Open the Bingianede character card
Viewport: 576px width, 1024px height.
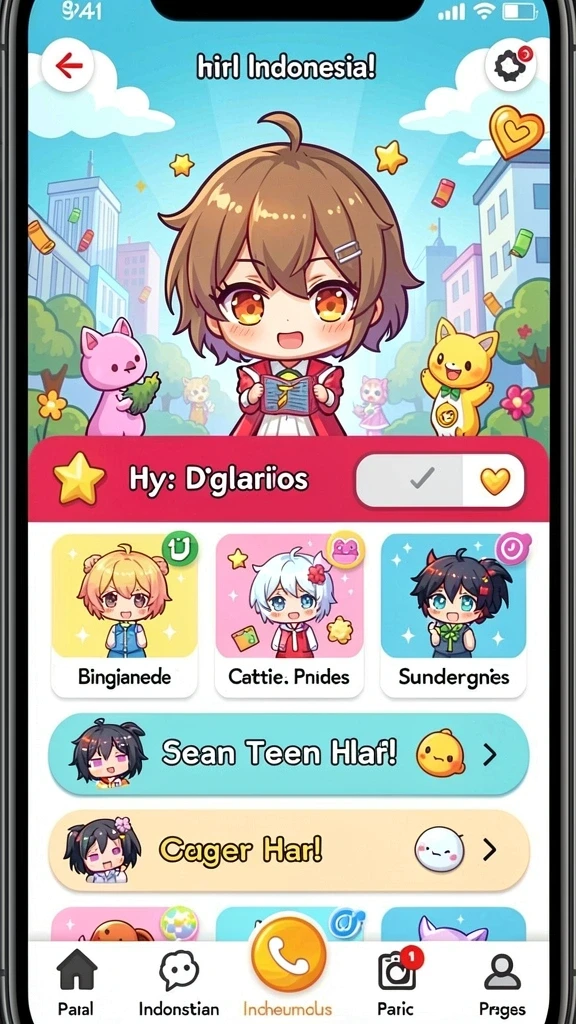click(124, 616)
